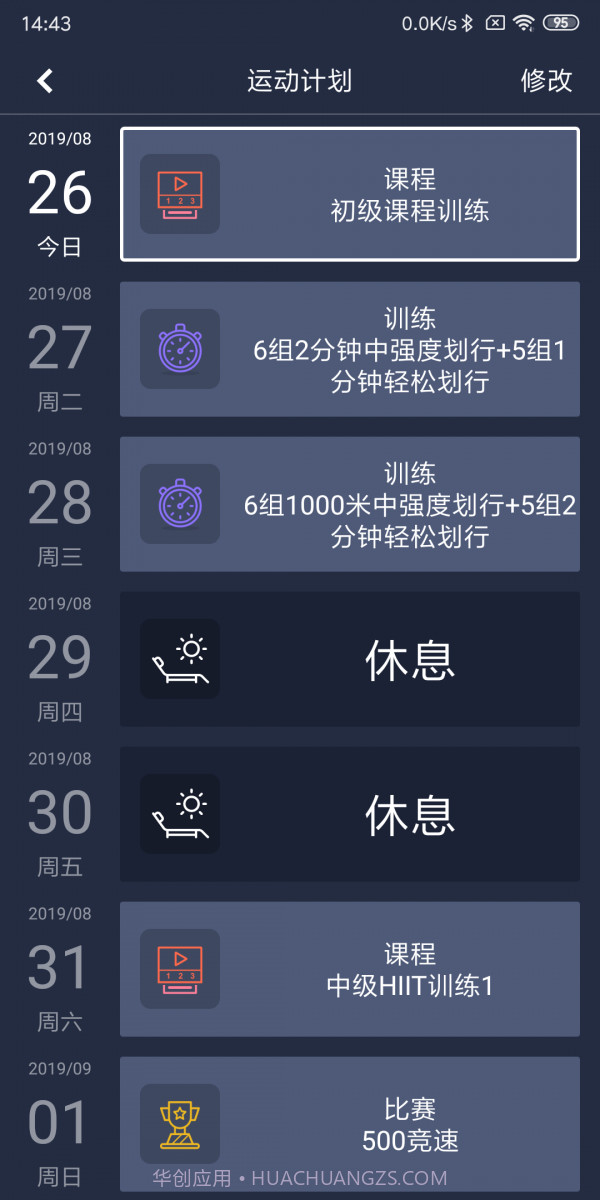Open the 比赛 500竞速 card
Screen dimensions: 600x1200
pos(350,1123)
